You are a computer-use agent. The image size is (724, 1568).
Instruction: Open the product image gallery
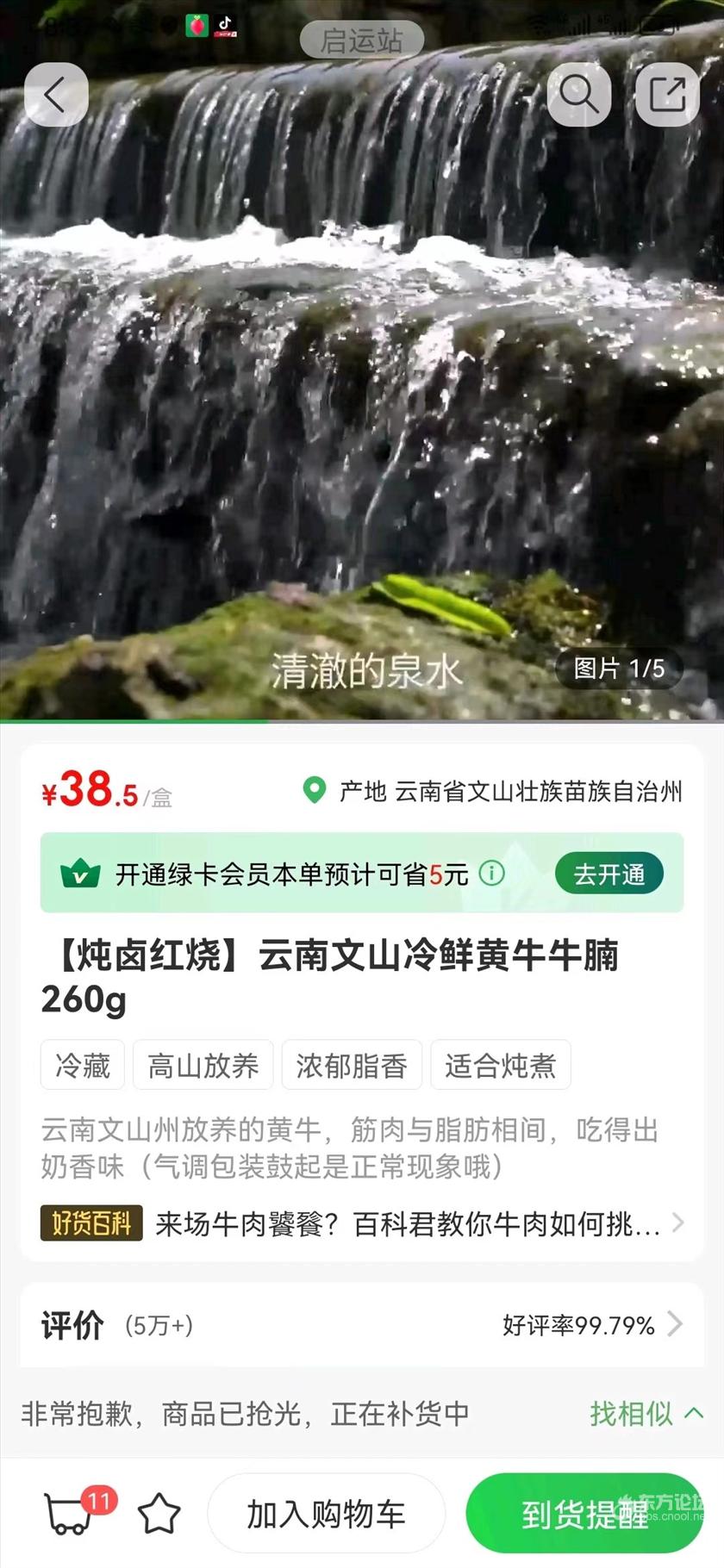(x=362, y=388)
